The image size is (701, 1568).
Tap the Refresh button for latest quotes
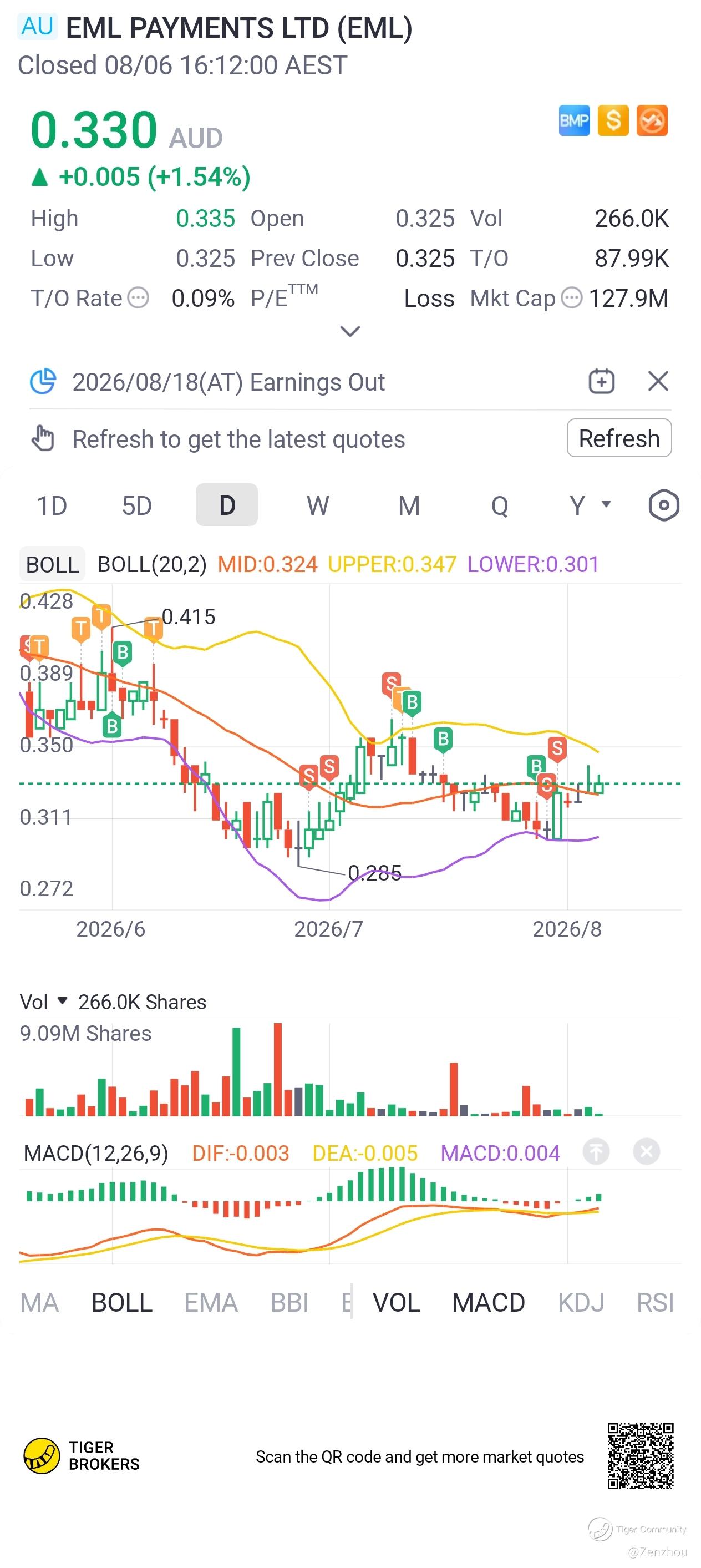(619, 438)
